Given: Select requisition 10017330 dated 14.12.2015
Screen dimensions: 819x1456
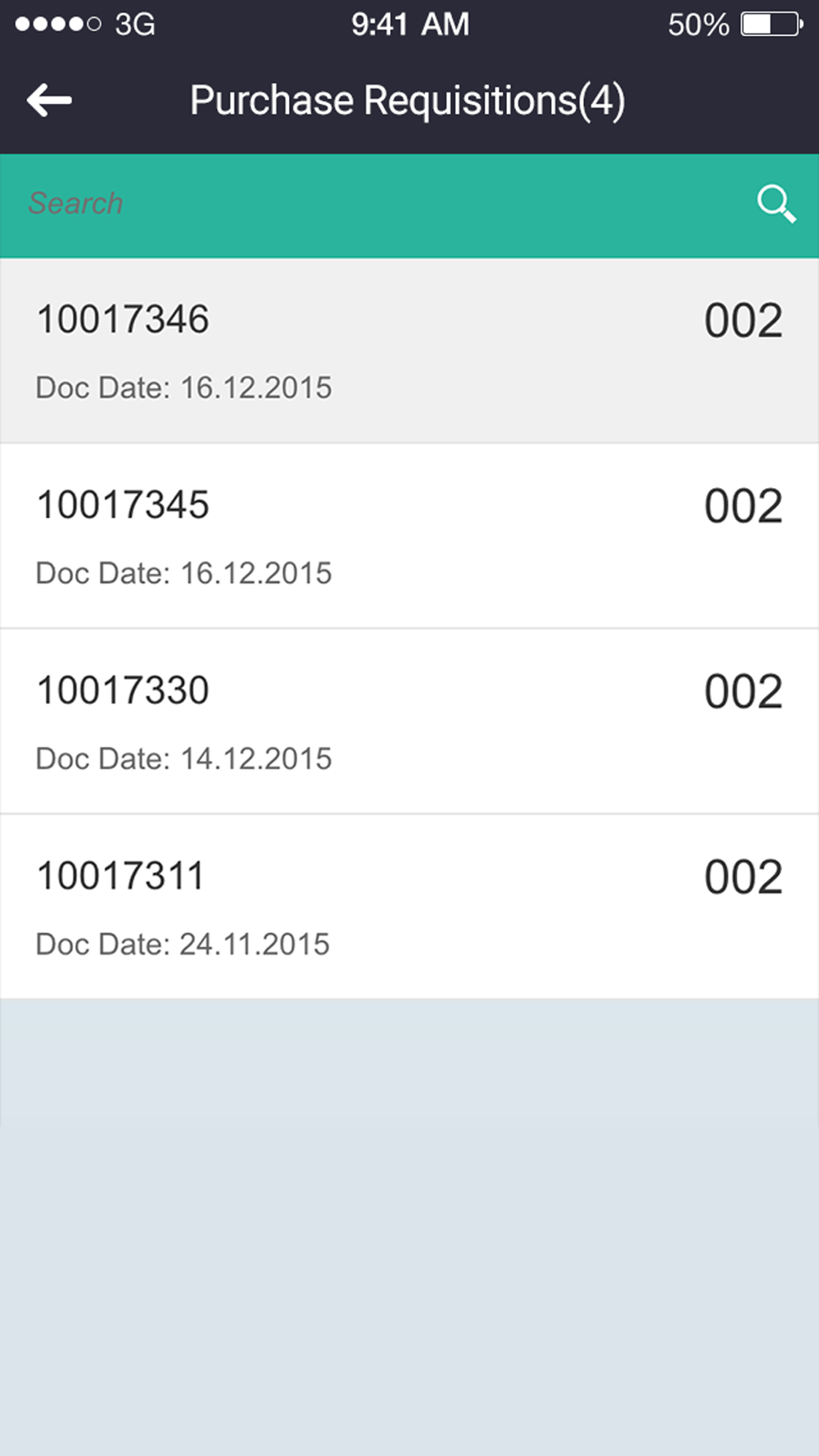Looking at the screenshot, I should (409, 722).
